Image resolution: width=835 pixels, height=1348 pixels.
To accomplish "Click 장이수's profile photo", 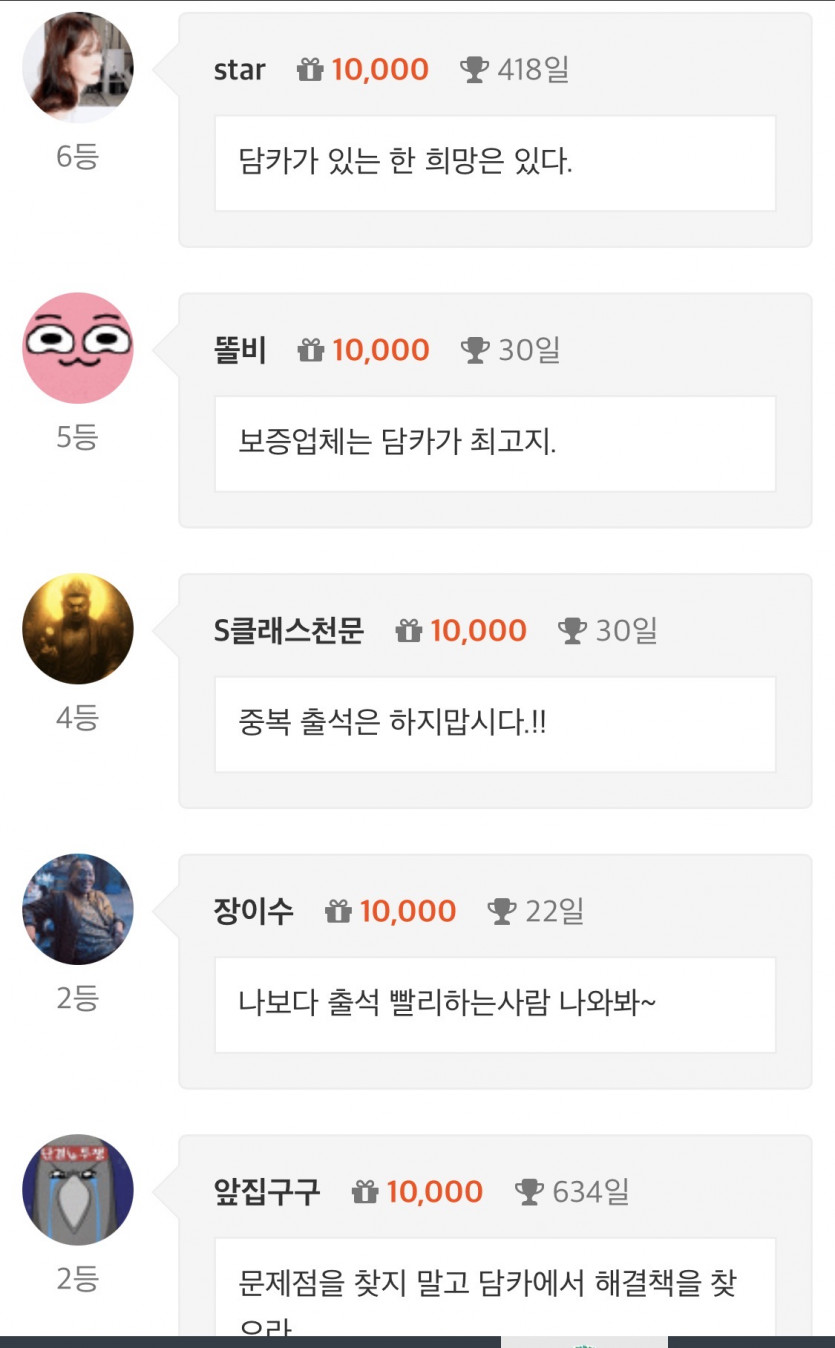I will pyautogui.click(x=77, y=908).
